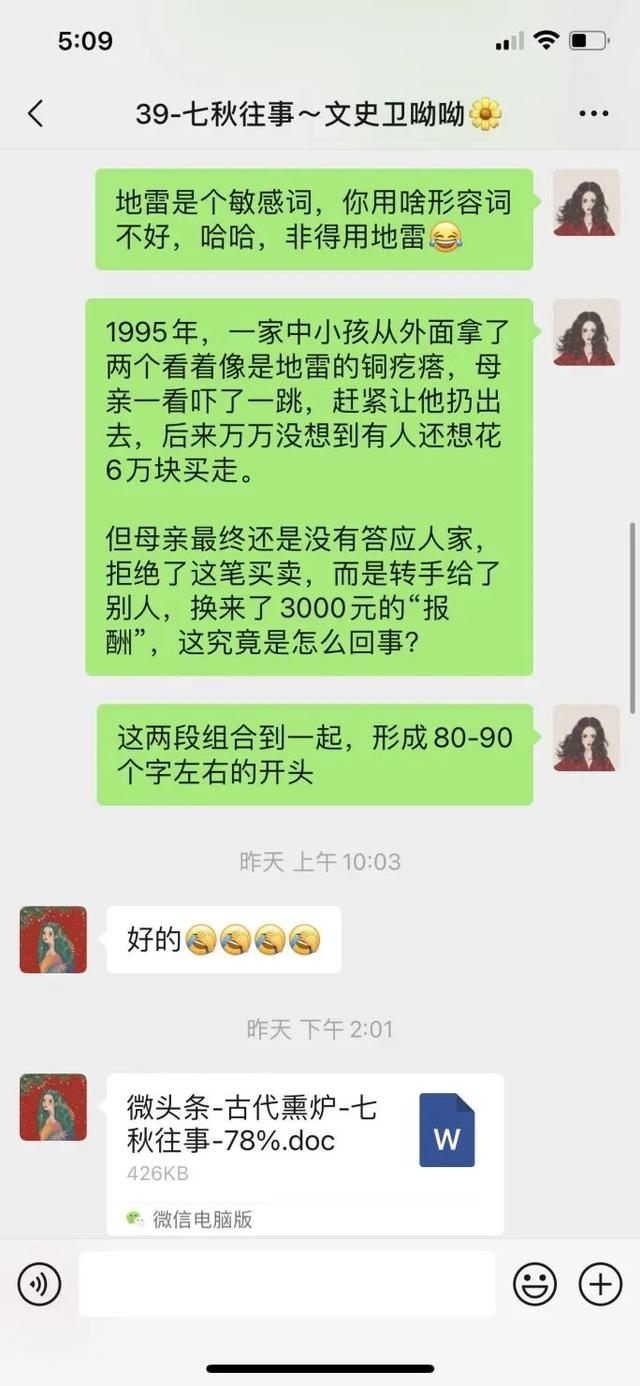Go back to the chat list
This screenshot has width=640, height=1386.
point(36,113)
